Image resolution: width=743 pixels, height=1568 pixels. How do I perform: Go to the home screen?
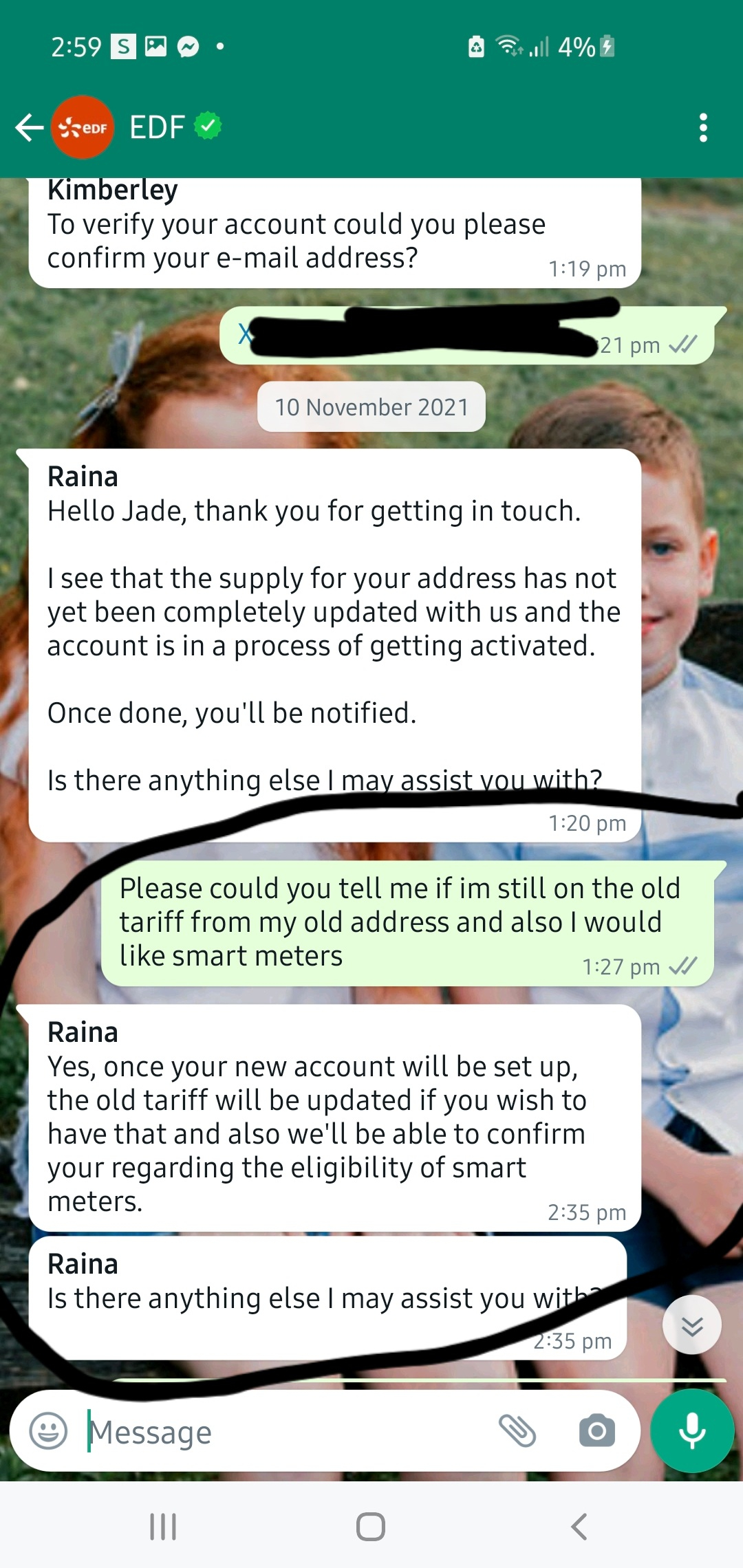[x=371, y=1527]
